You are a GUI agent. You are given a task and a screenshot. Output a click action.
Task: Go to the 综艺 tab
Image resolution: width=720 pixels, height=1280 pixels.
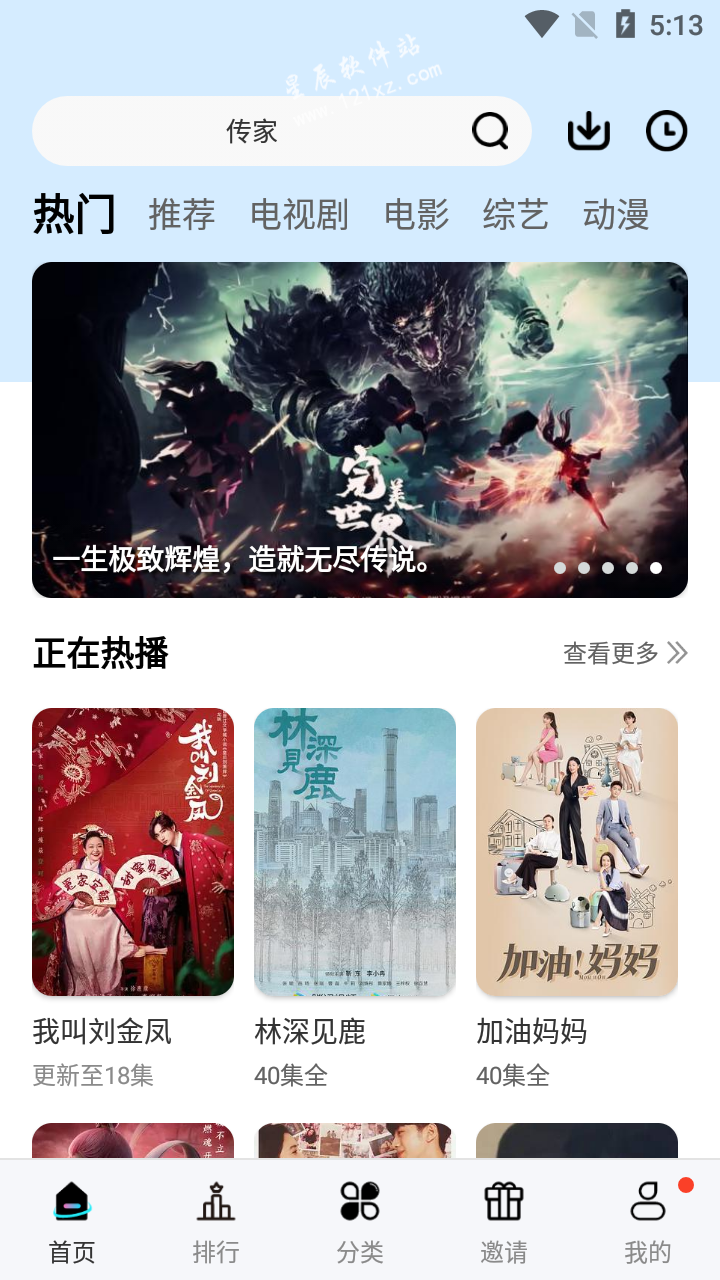pyautogui.click(x=515, y=215)
